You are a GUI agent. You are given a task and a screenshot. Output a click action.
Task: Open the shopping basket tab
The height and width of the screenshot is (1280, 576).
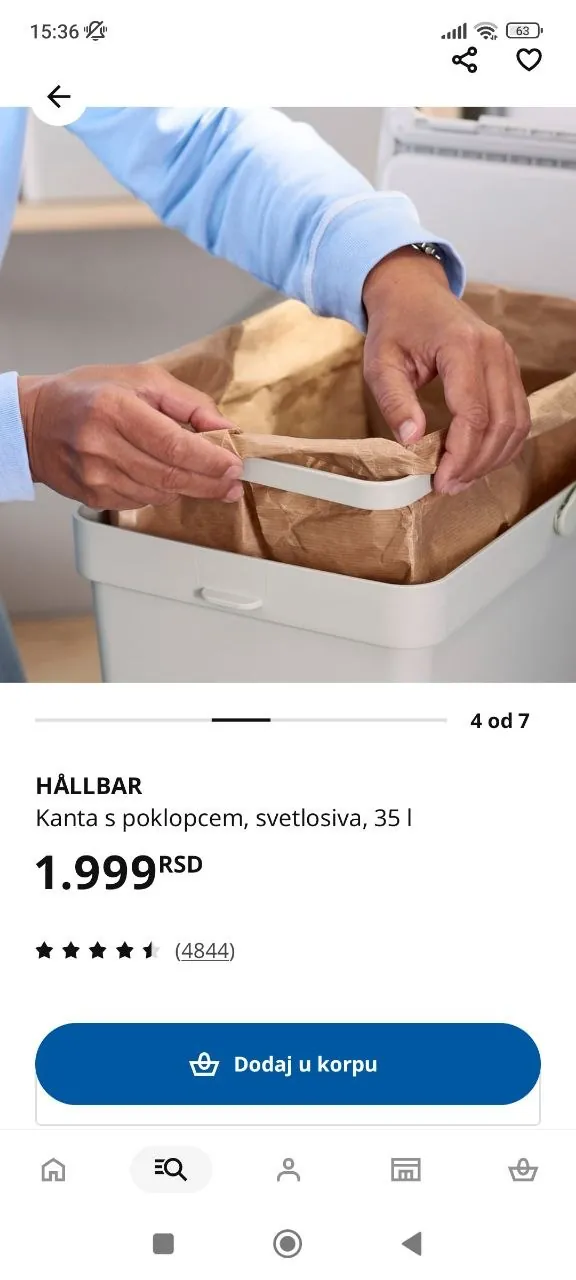click(x=523, y=1169)
